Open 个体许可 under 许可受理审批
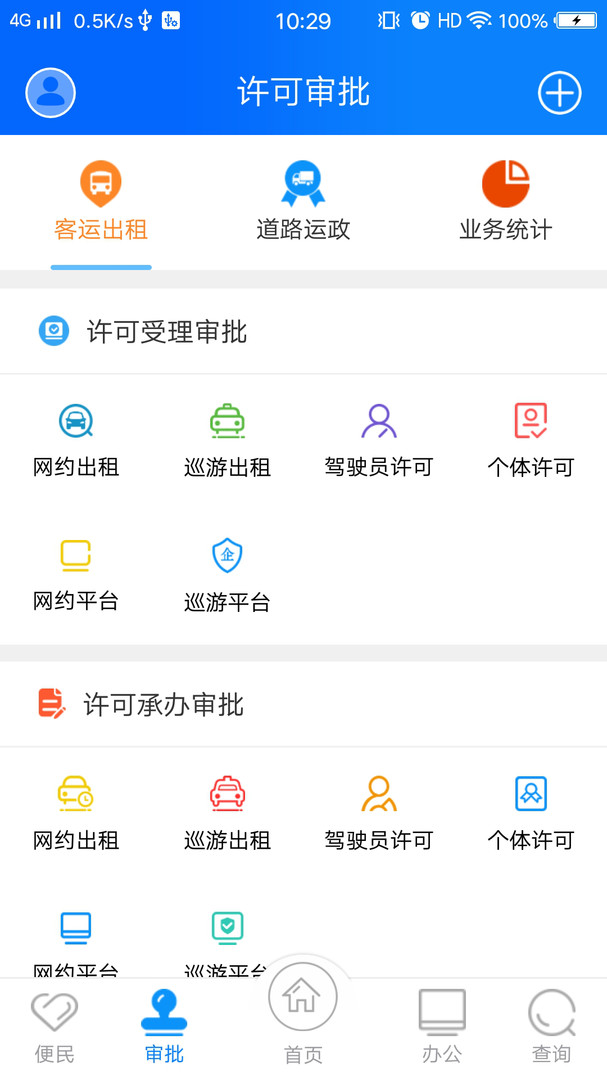 530,440
